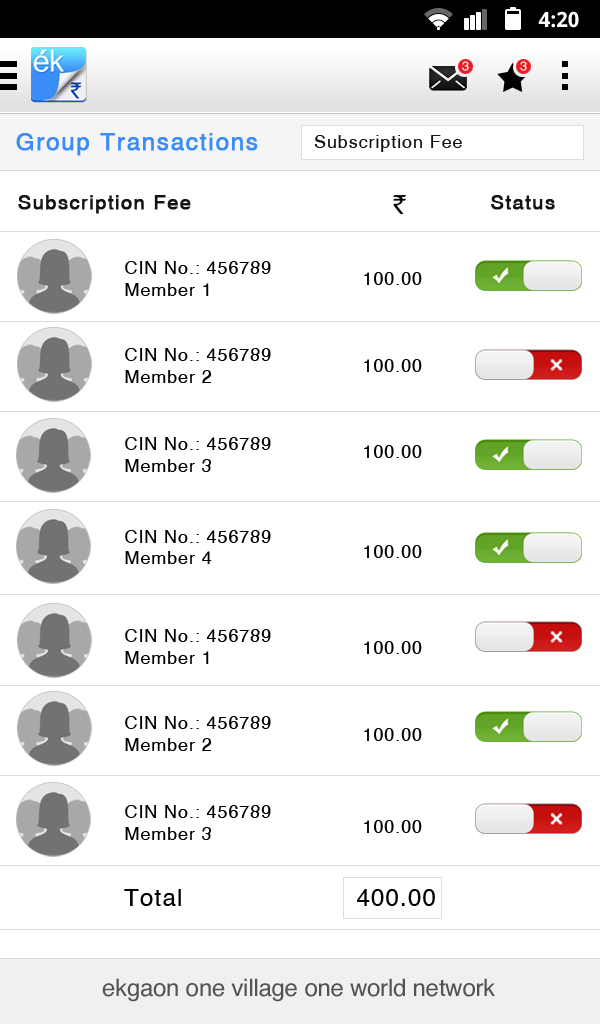
Task: Tap the Total amount field
Action: click(392, 898)
